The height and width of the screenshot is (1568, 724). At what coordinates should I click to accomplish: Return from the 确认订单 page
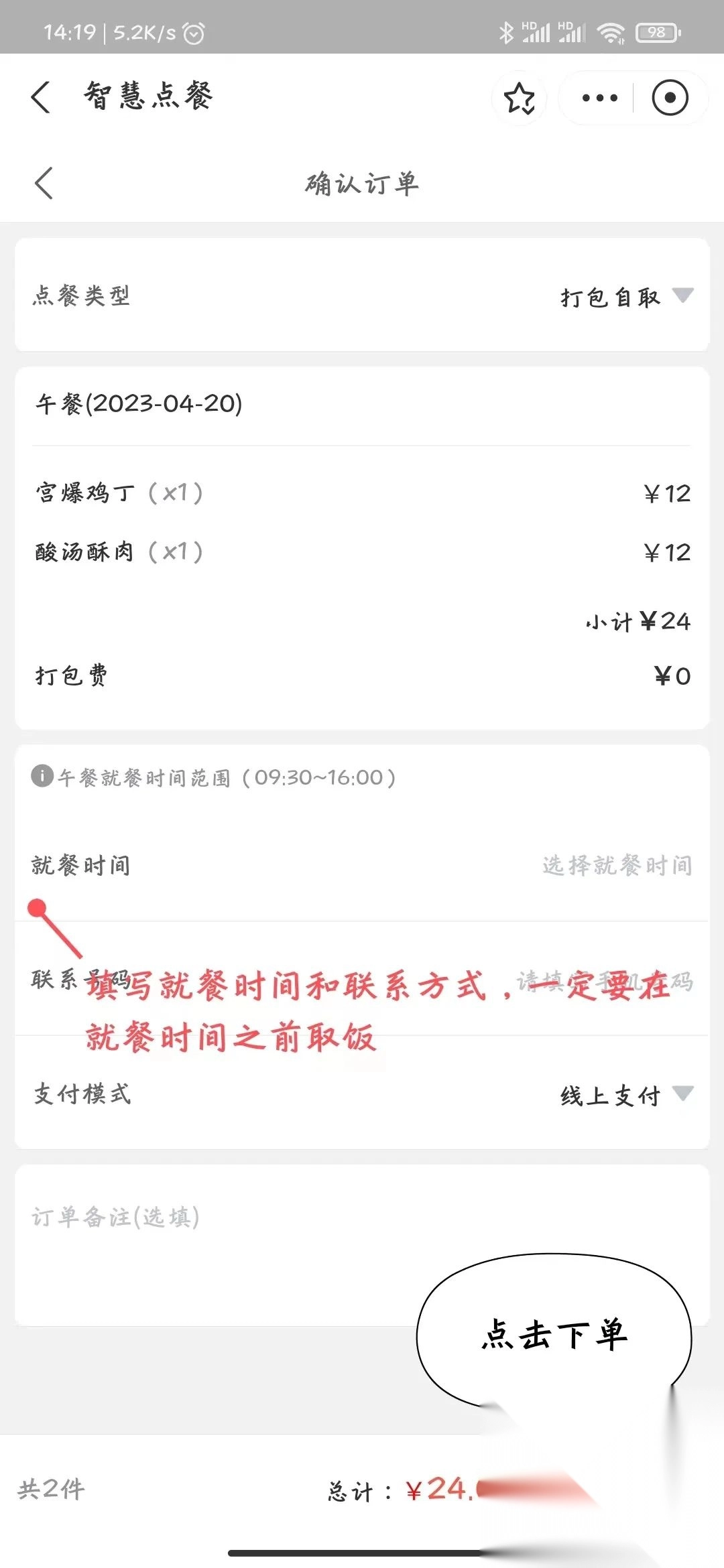click(44, 184)
